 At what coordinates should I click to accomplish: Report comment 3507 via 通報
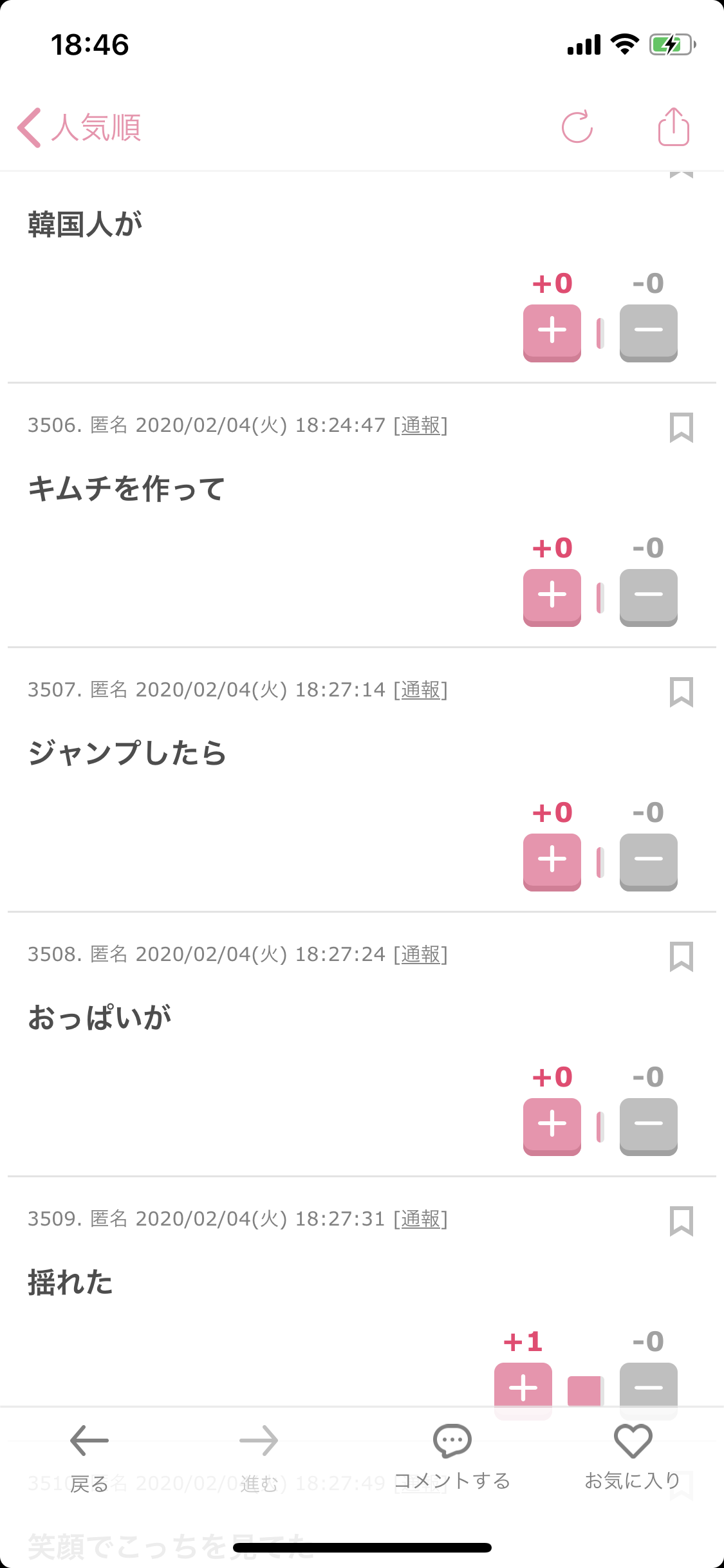421,690
